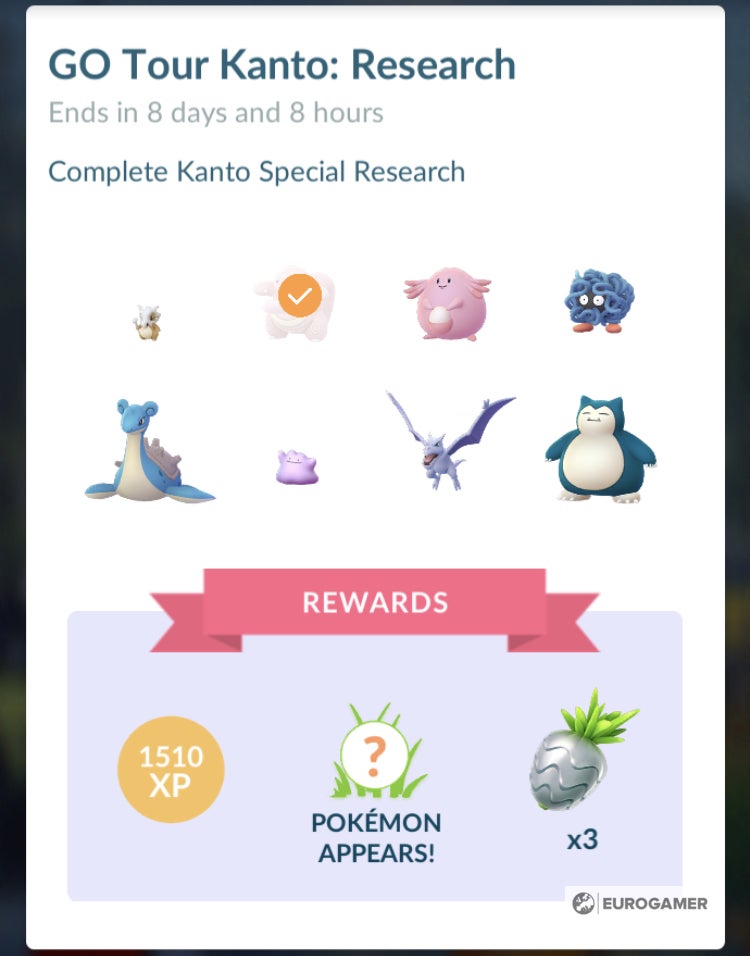750x956 pixels.
Task: Select Aerodactyl in the collection grid
Action: point(448,440)
